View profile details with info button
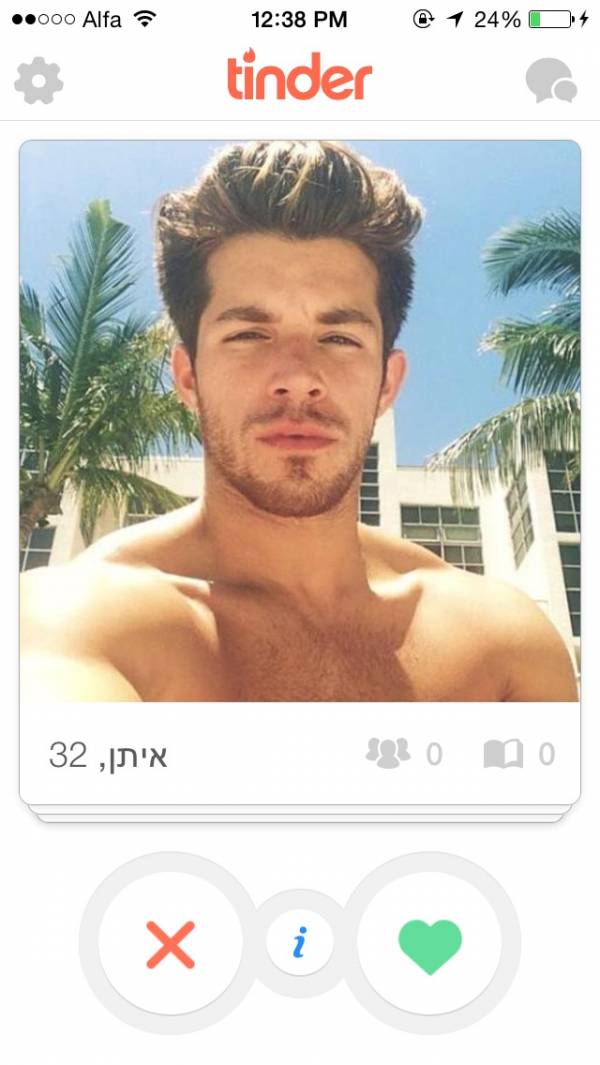 300,943
